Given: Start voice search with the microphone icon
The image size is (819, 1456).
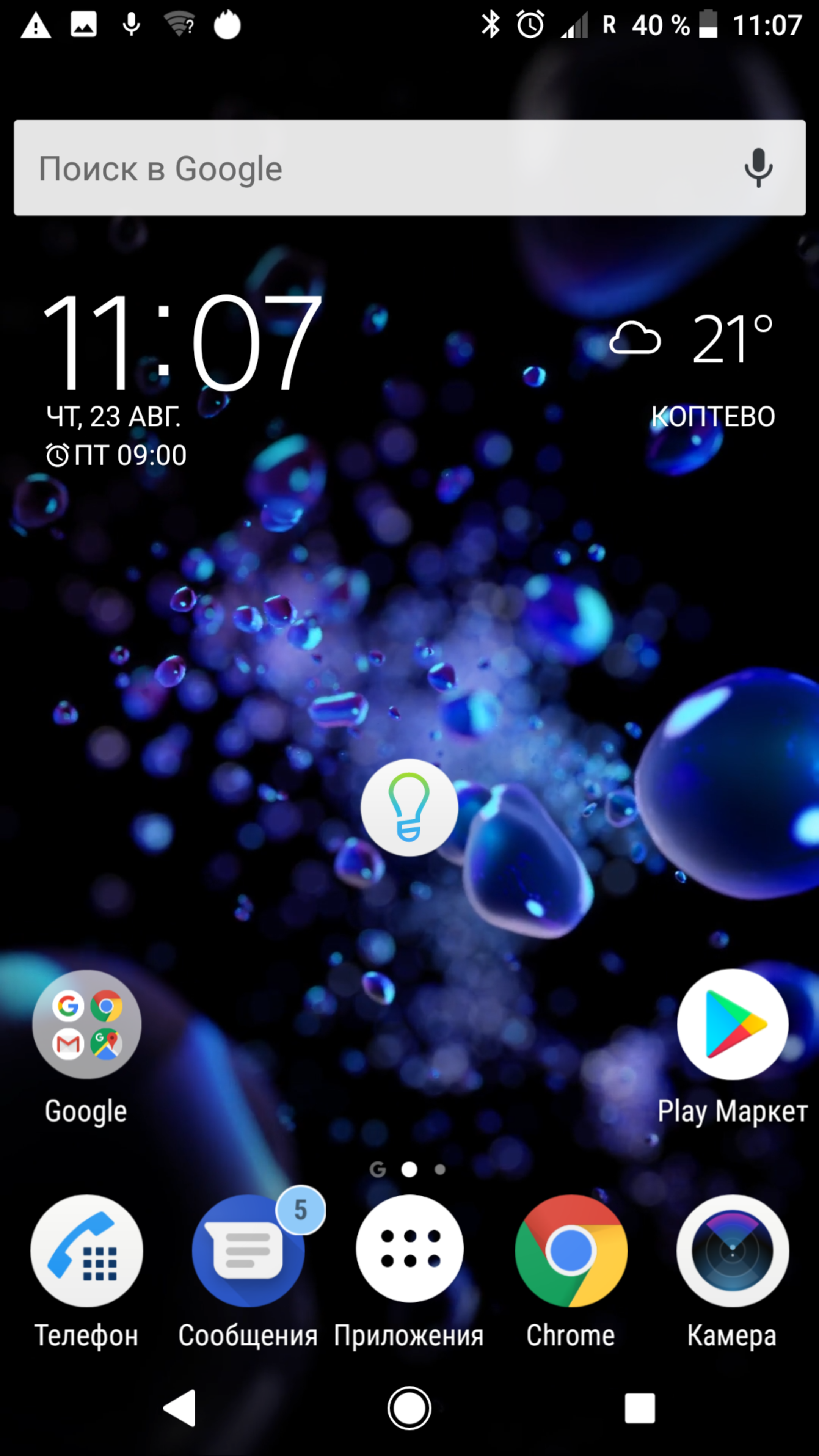Looking at the screenshot, I should tap(758, 168).
